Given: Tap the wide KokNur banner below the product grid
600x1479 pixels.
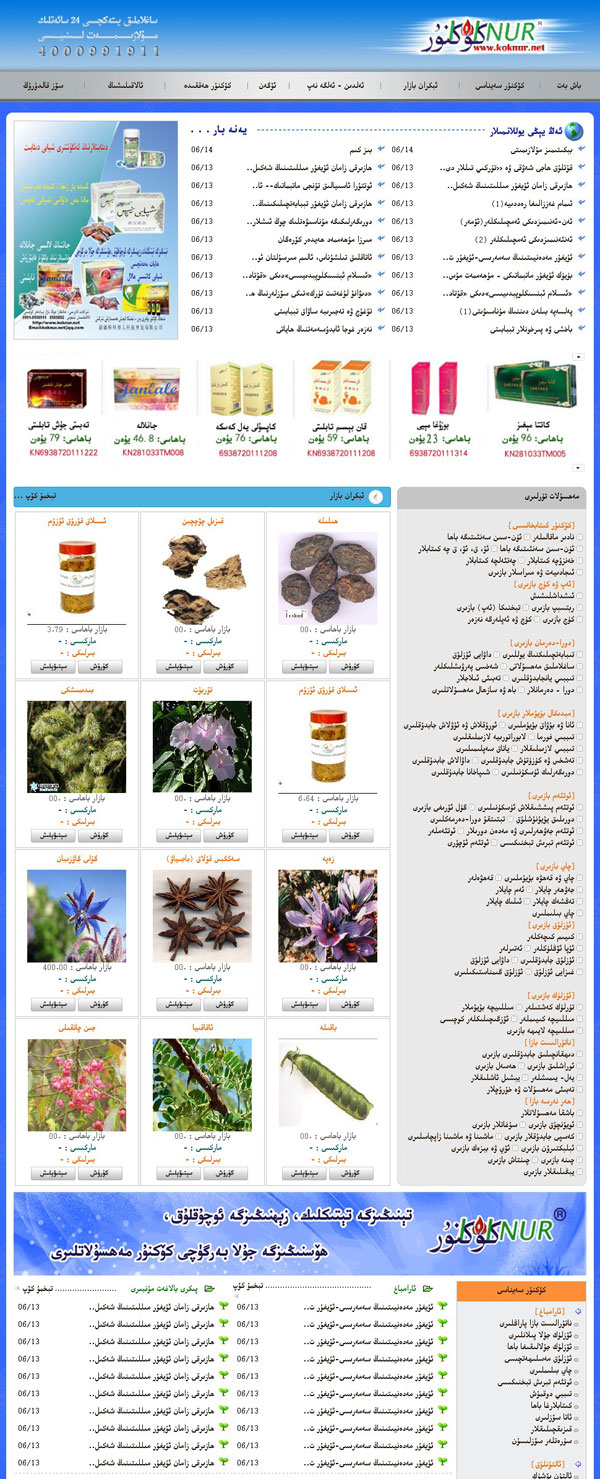Looking at the screenshot, I should point(300,1234).
